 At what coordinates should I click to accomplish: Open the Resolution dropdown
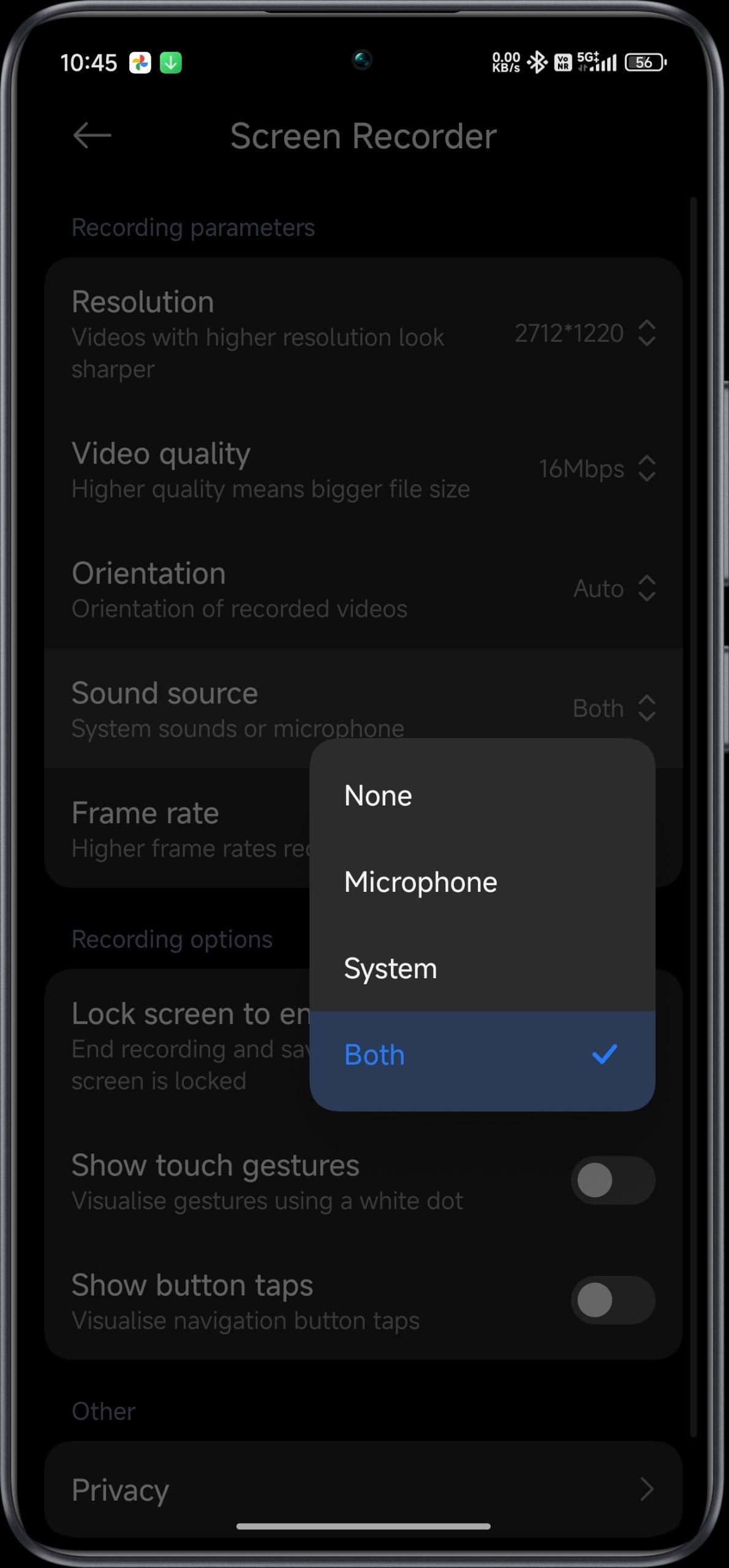(363, 334)
